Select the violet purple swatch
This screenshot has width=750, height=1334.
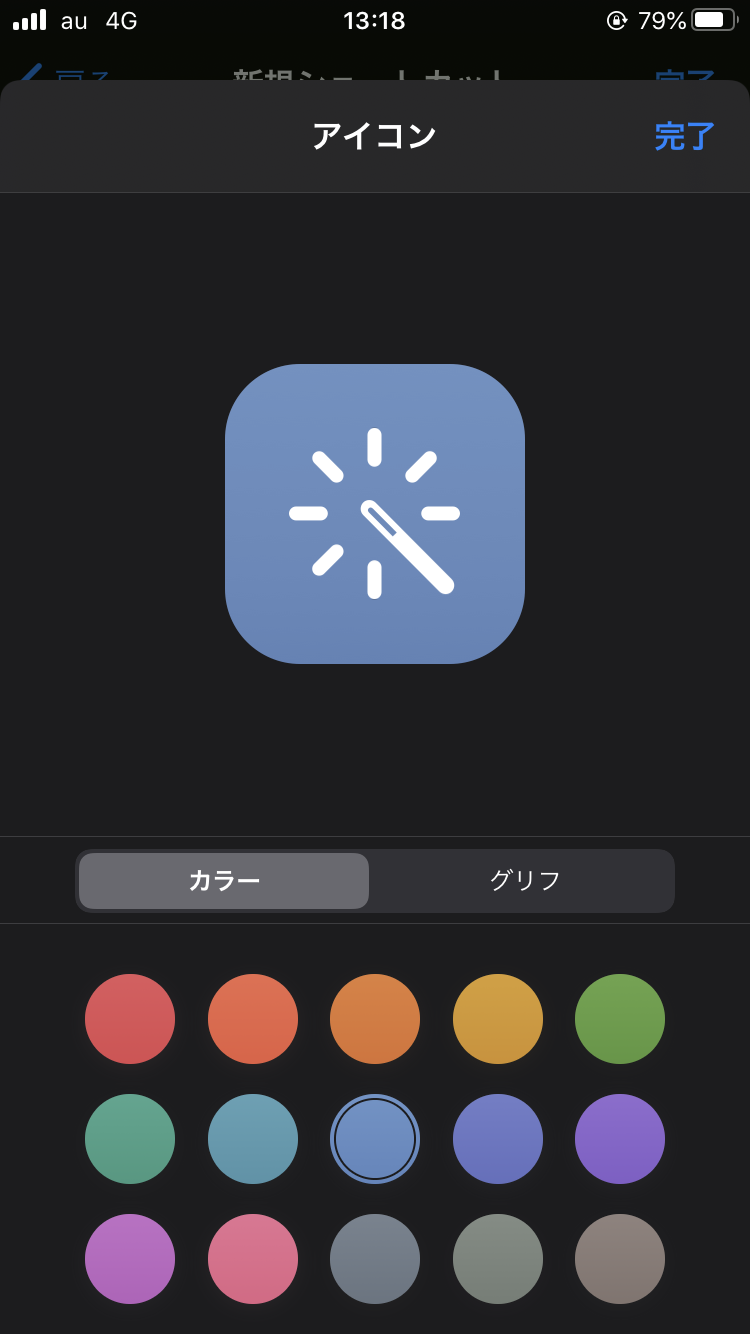(x=620, y=1139)
